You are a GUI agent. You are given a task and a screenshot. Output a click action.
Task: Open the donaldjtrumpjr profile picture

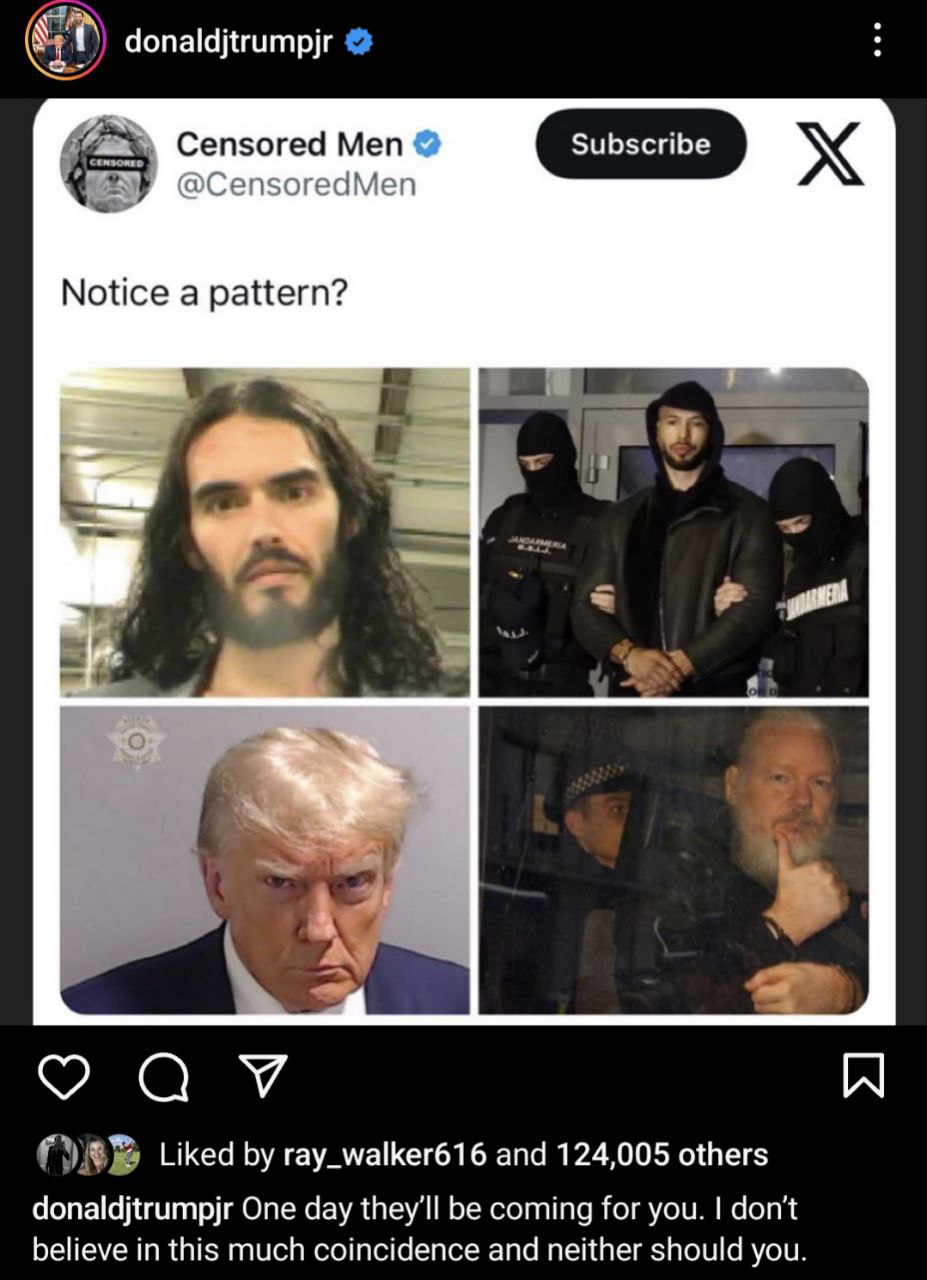pyautogui.click(x=65, y=41)
